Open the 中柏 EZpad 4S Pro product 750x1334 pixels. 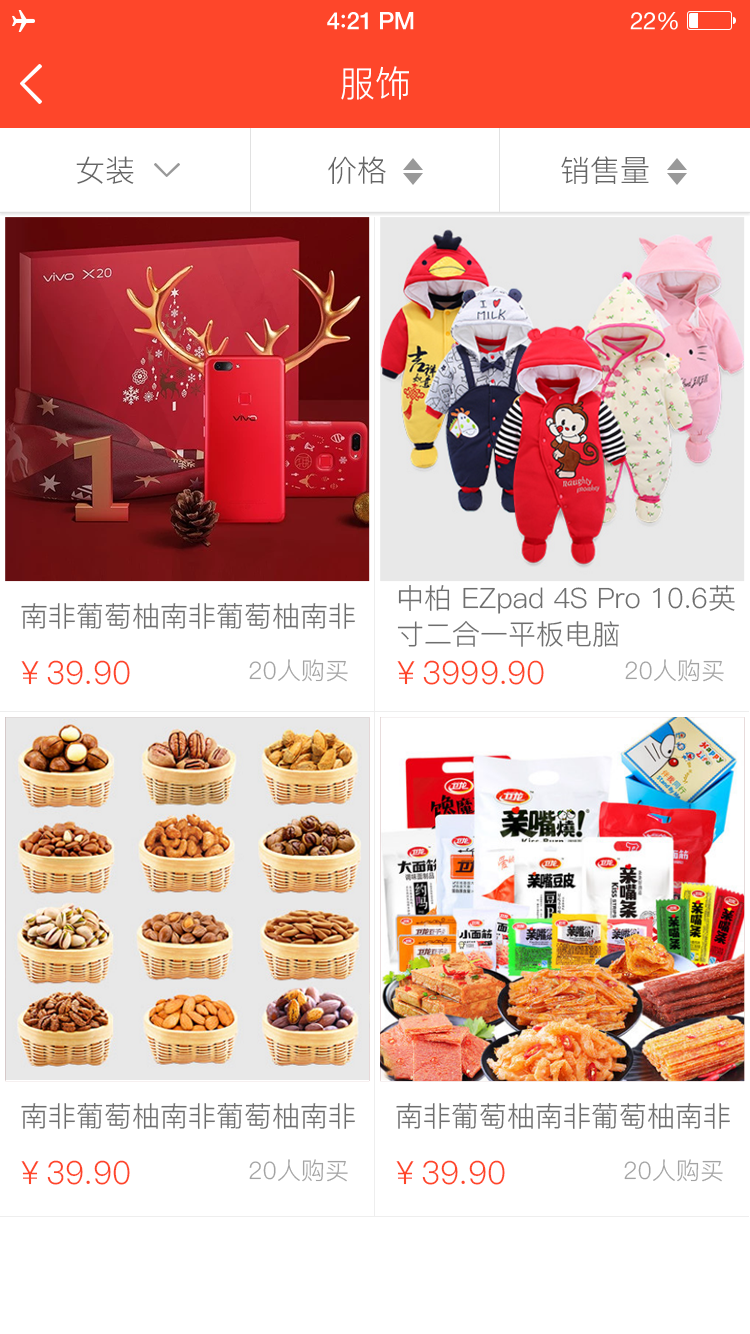[x=562, y=399]
